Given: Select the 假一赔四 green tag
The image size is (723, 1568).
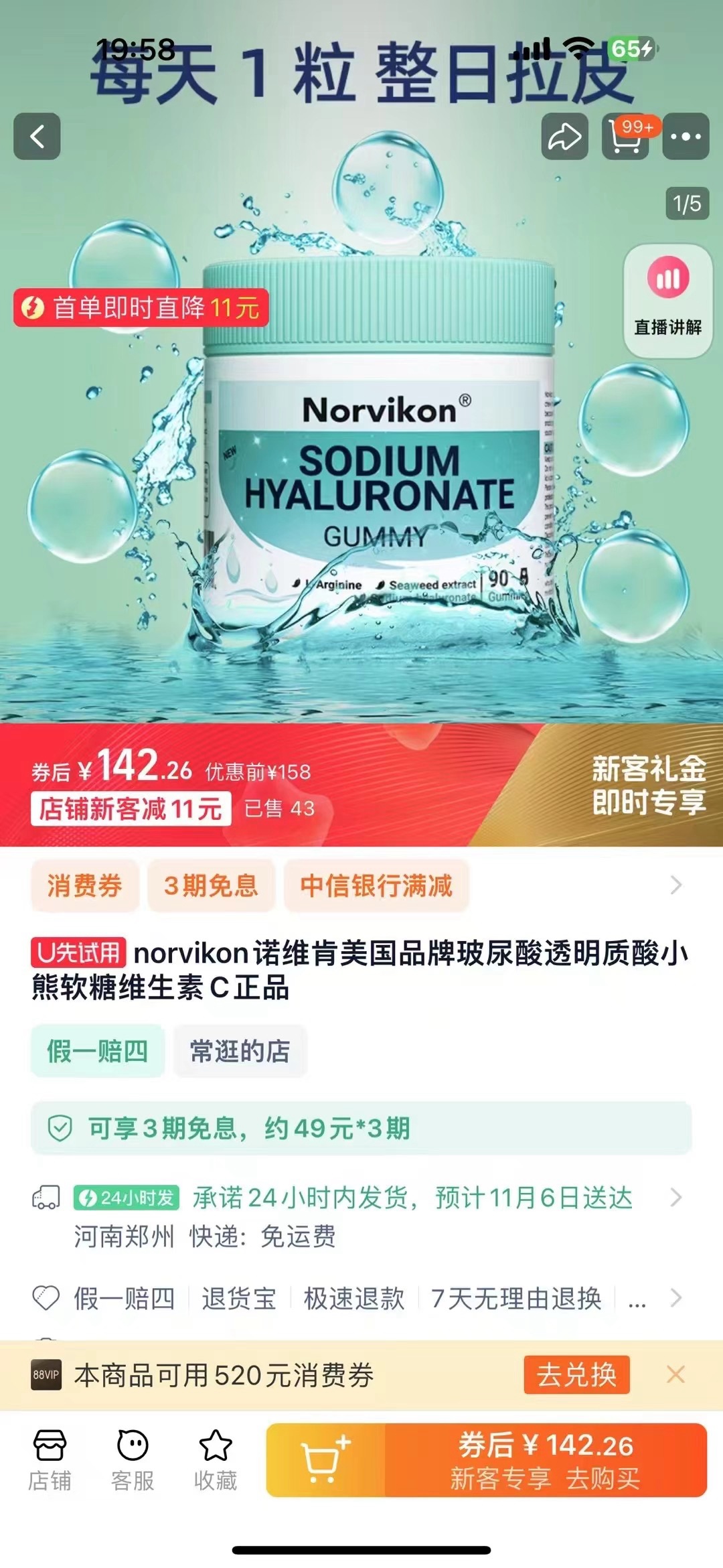Looking at the screenshot, I should [x=98, y=1051].
